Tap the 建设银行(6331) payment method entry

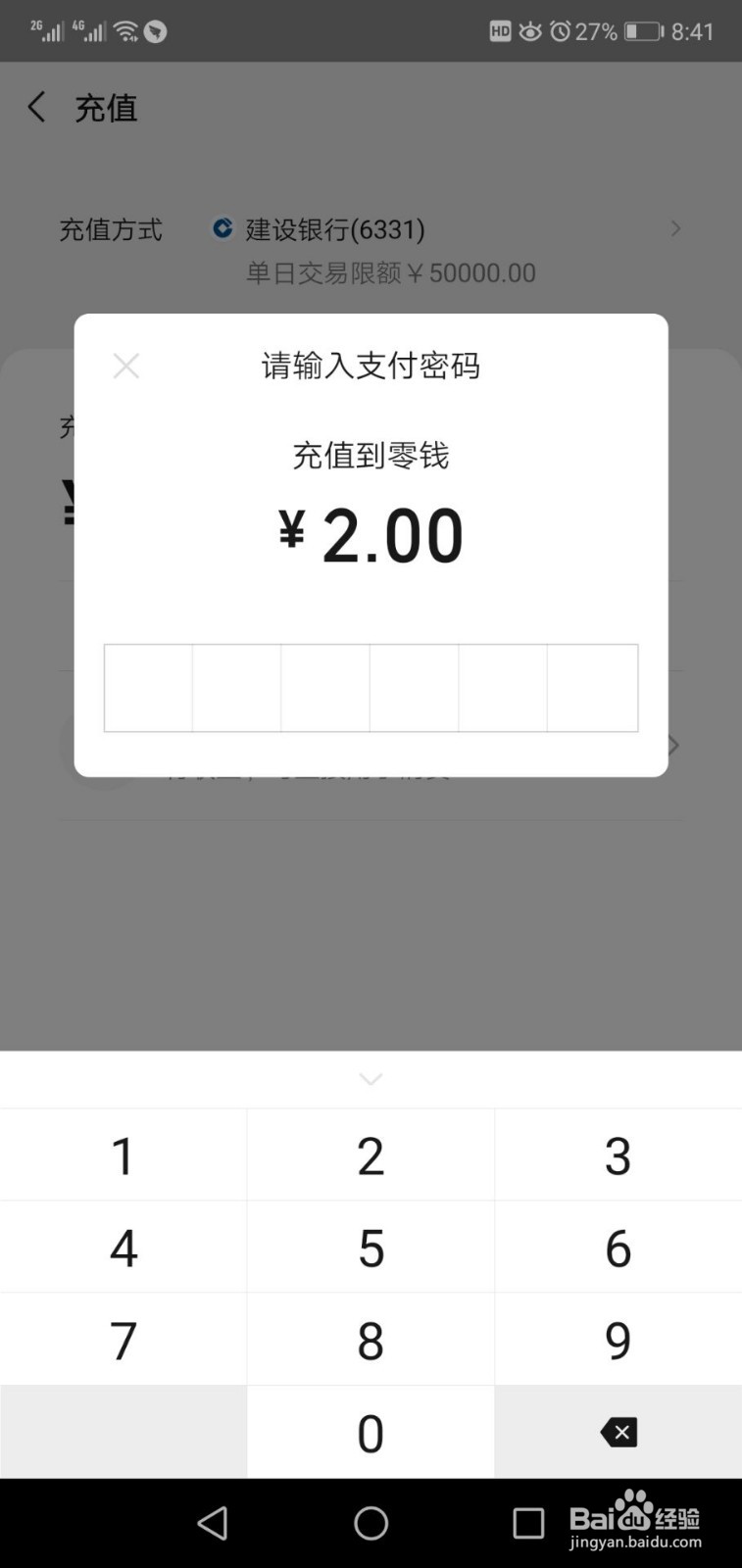click(x=333, y=229)
